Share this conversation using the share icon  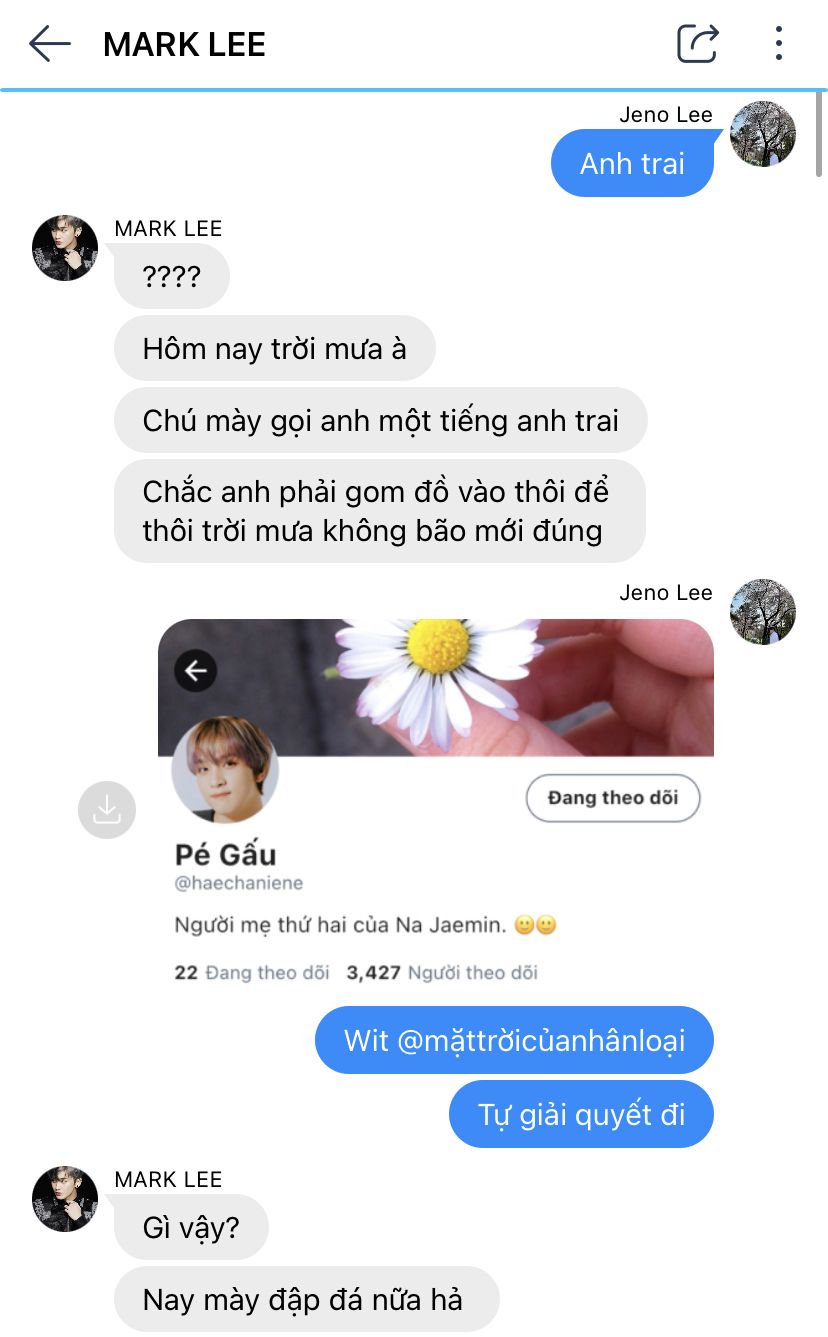(698, 43)
